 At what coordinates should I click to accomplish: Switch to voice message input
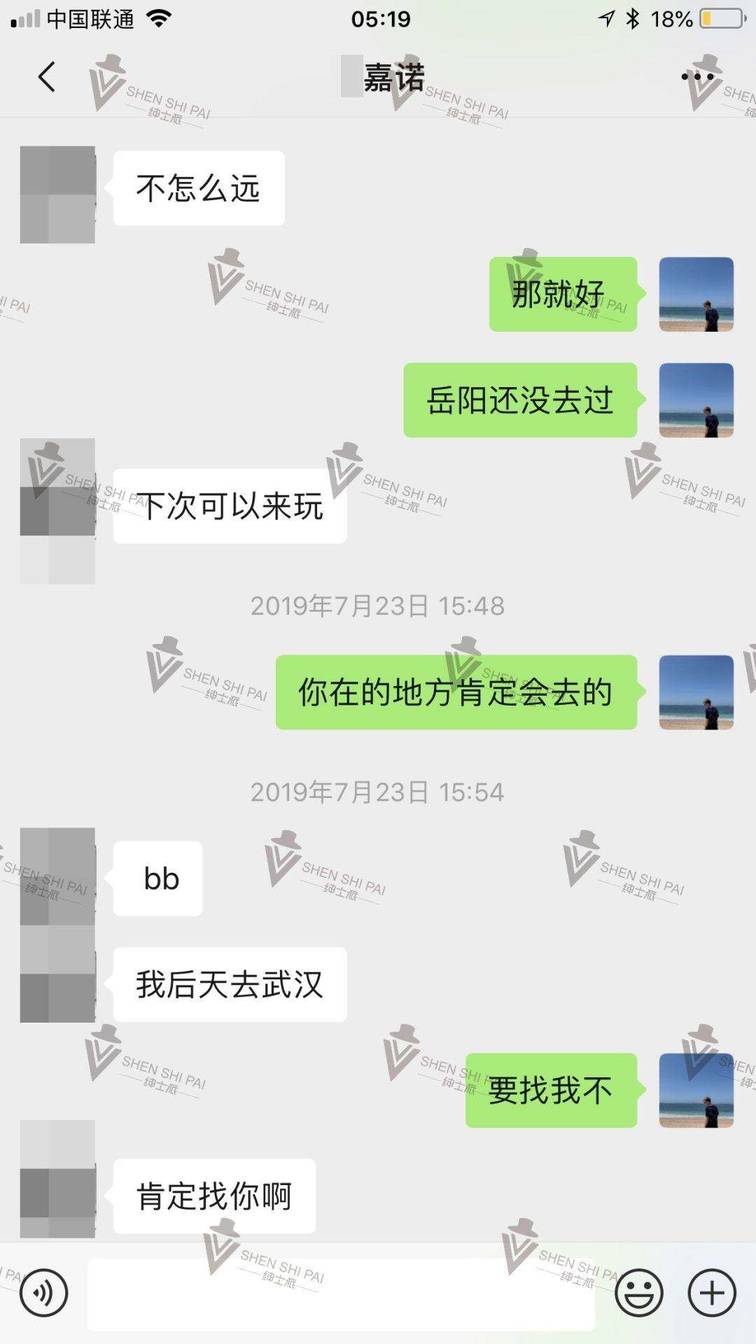pos(44,1293)
